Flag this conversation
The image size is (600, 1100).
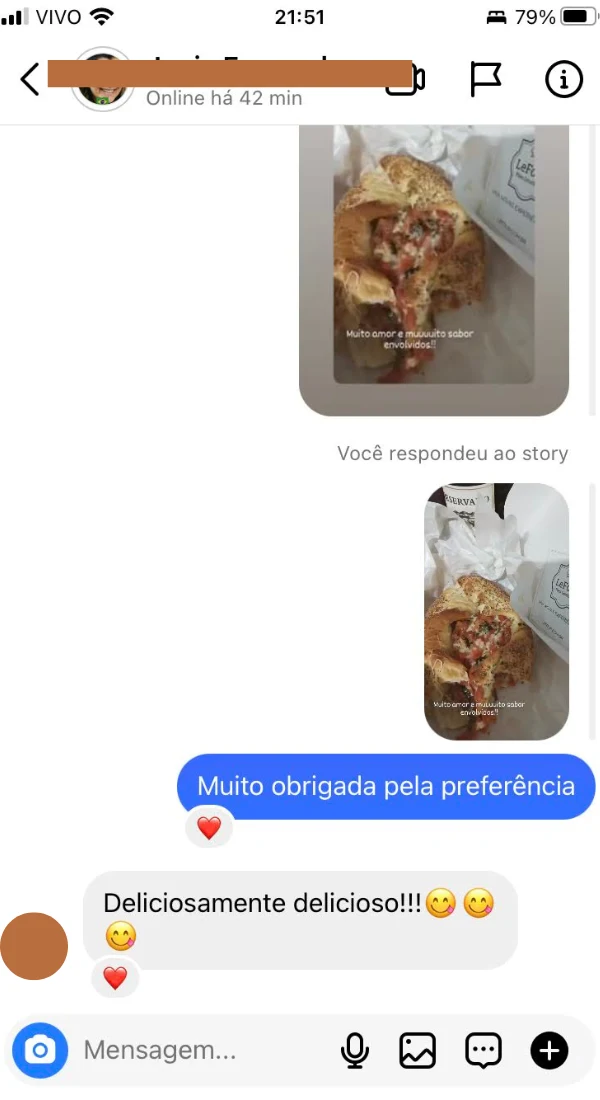pyautogui.click(x=485, y=80)
